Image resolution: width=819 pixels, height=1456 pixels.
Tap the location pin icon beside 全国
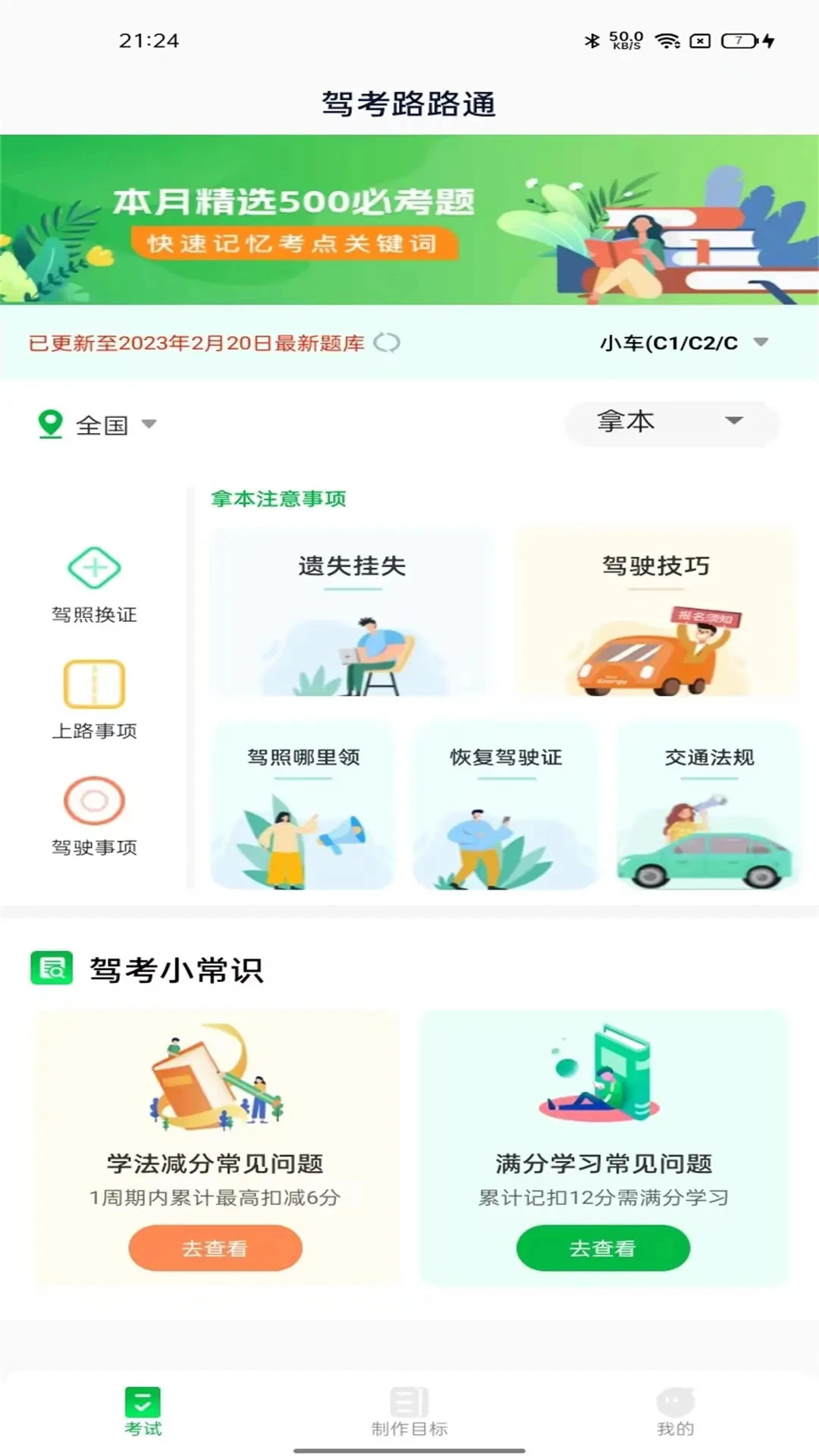(52, 424)
